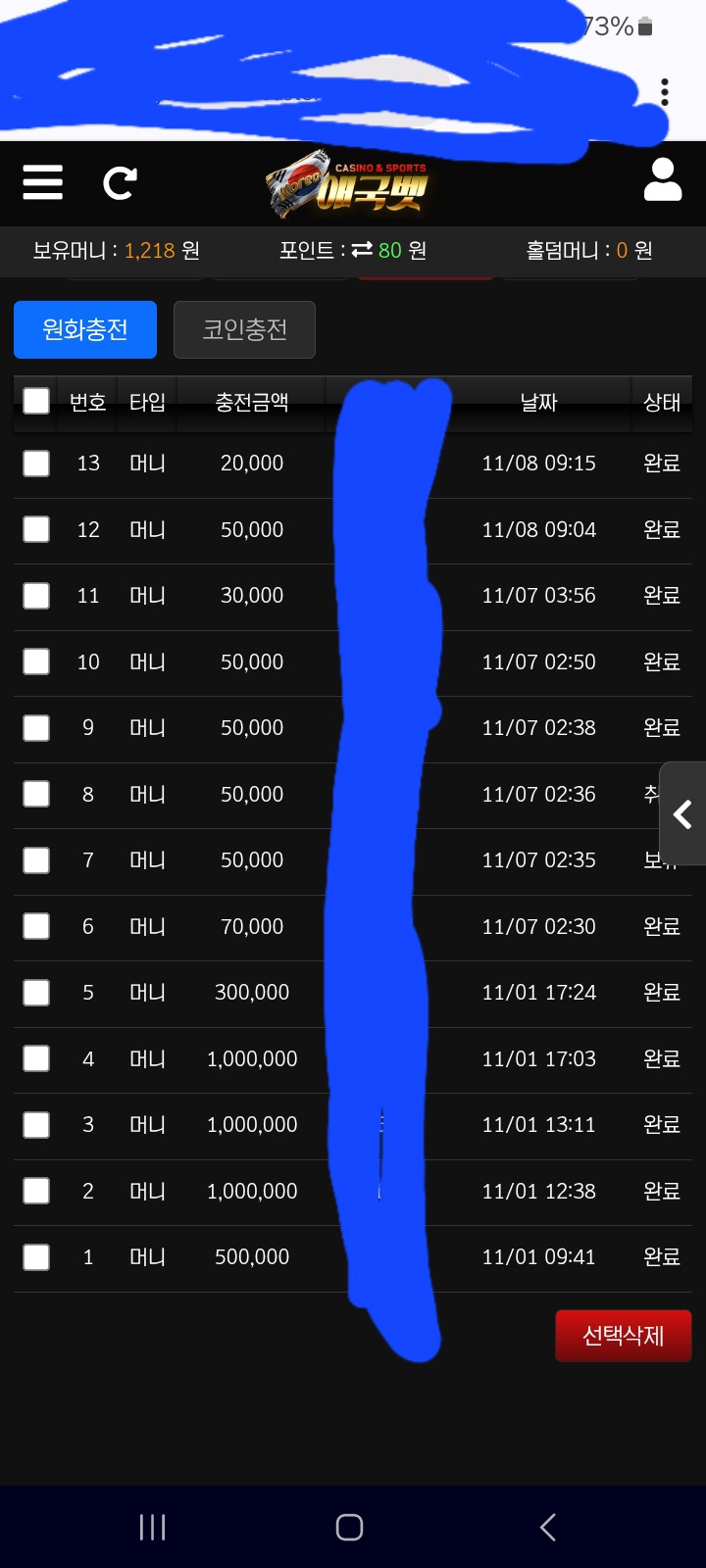Open the browser overflow menu

665,92
